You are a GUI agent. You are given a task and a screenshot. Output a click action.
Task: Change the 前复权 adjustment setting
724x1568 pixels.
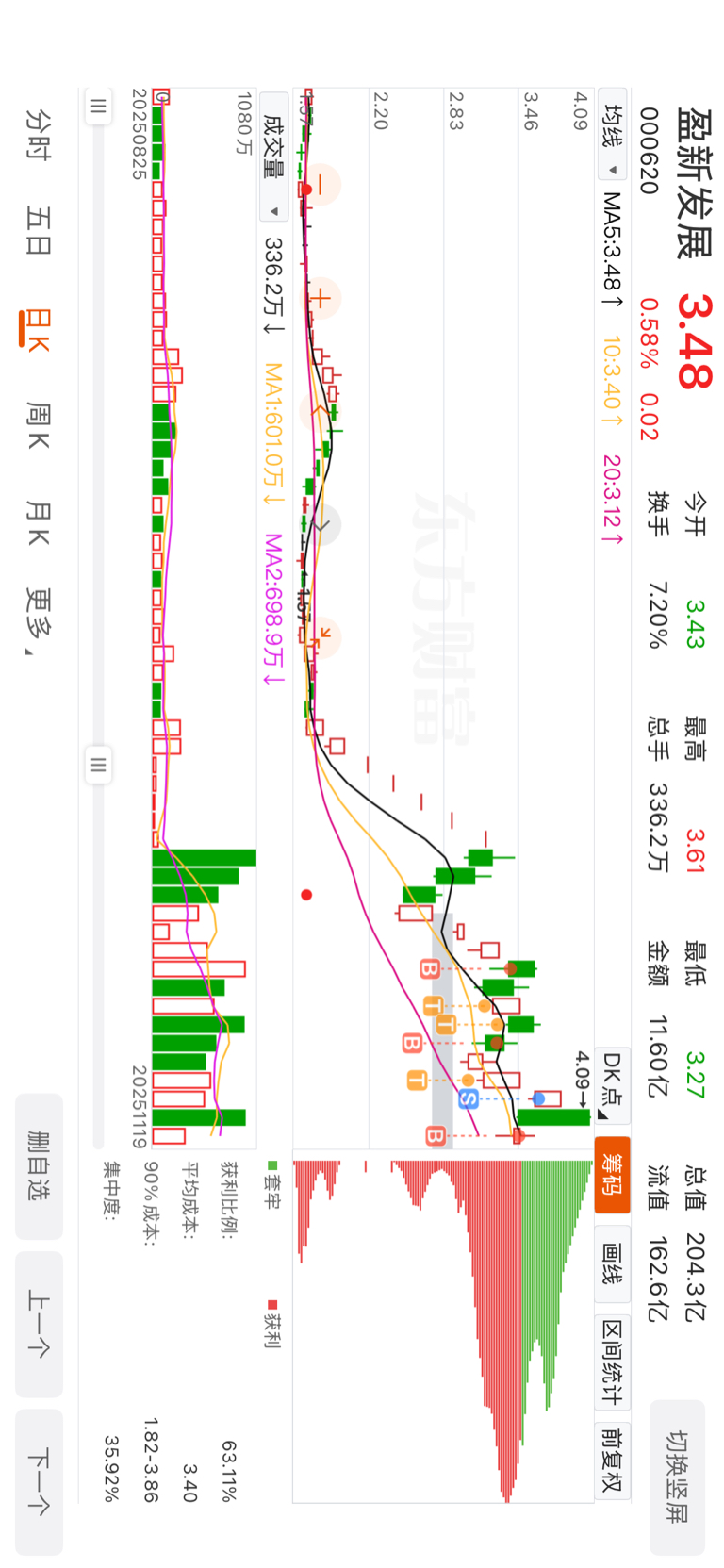tap(613, 1461)
